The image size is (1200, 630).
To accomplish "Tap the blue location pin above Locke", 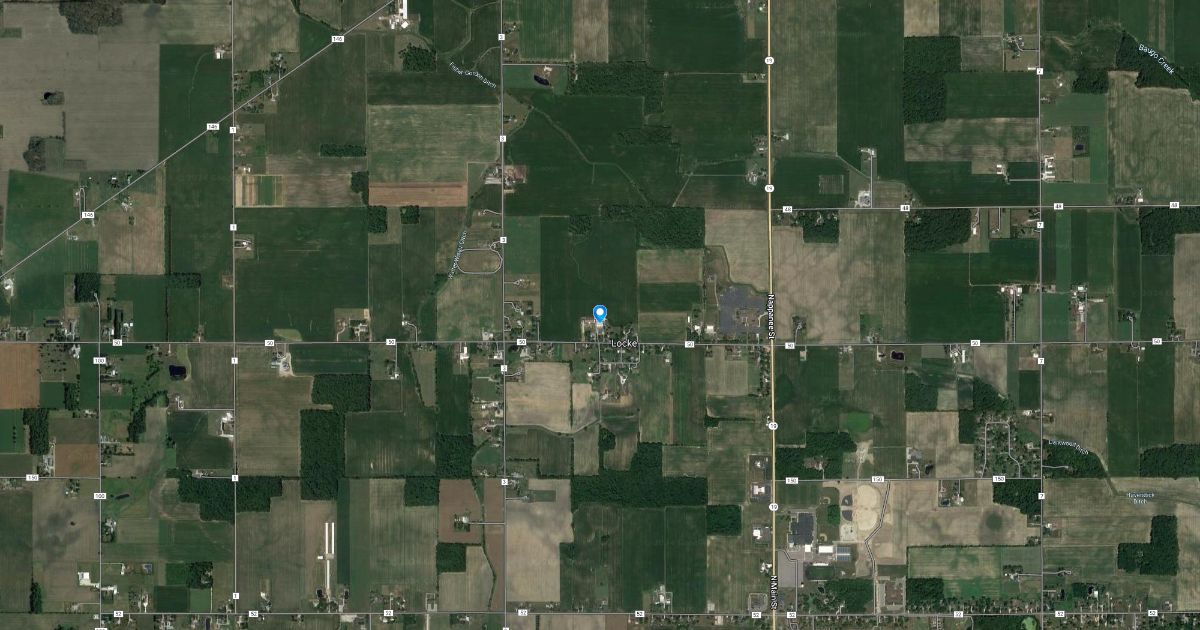I will [600, 315].
